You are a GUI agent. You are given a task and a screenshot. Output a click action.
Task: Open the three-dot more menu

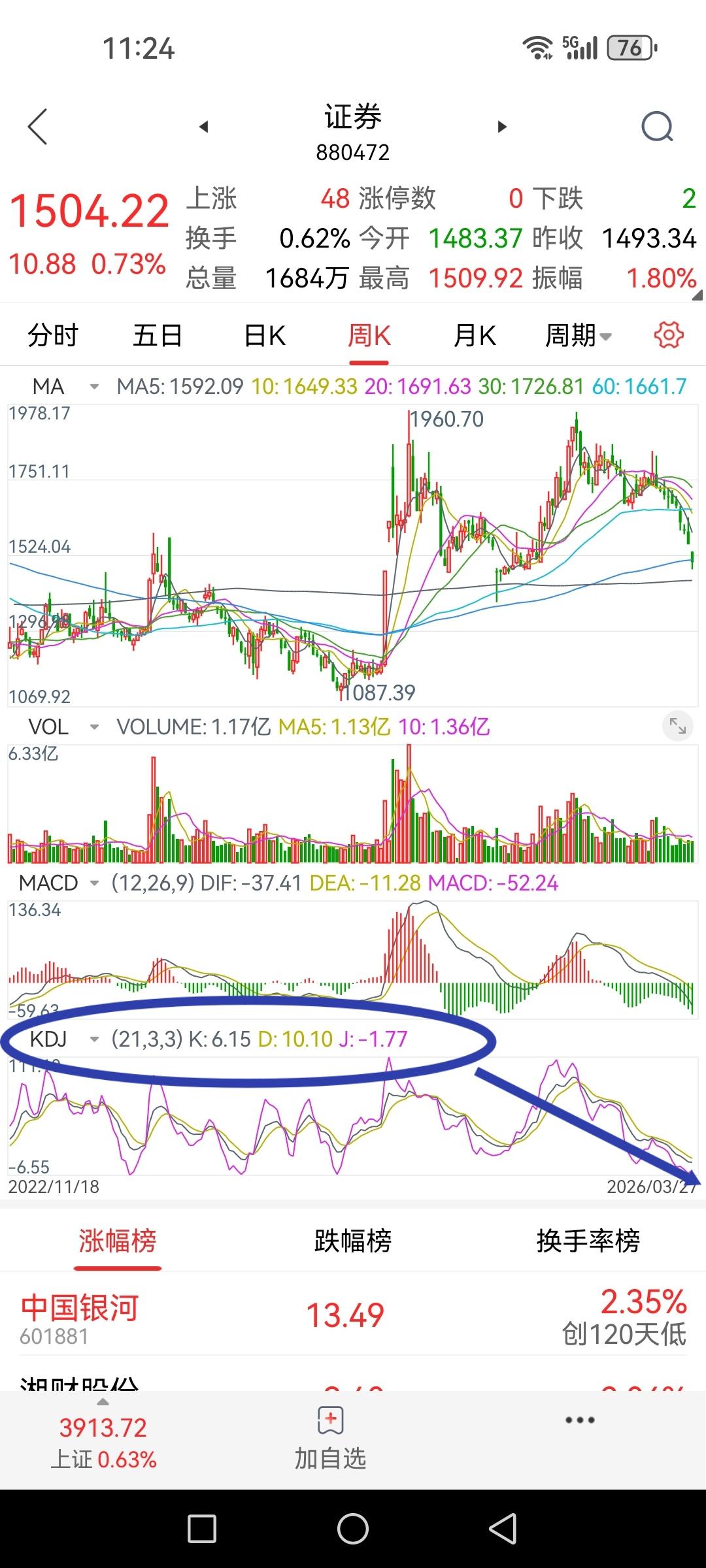click(580, 1420)
